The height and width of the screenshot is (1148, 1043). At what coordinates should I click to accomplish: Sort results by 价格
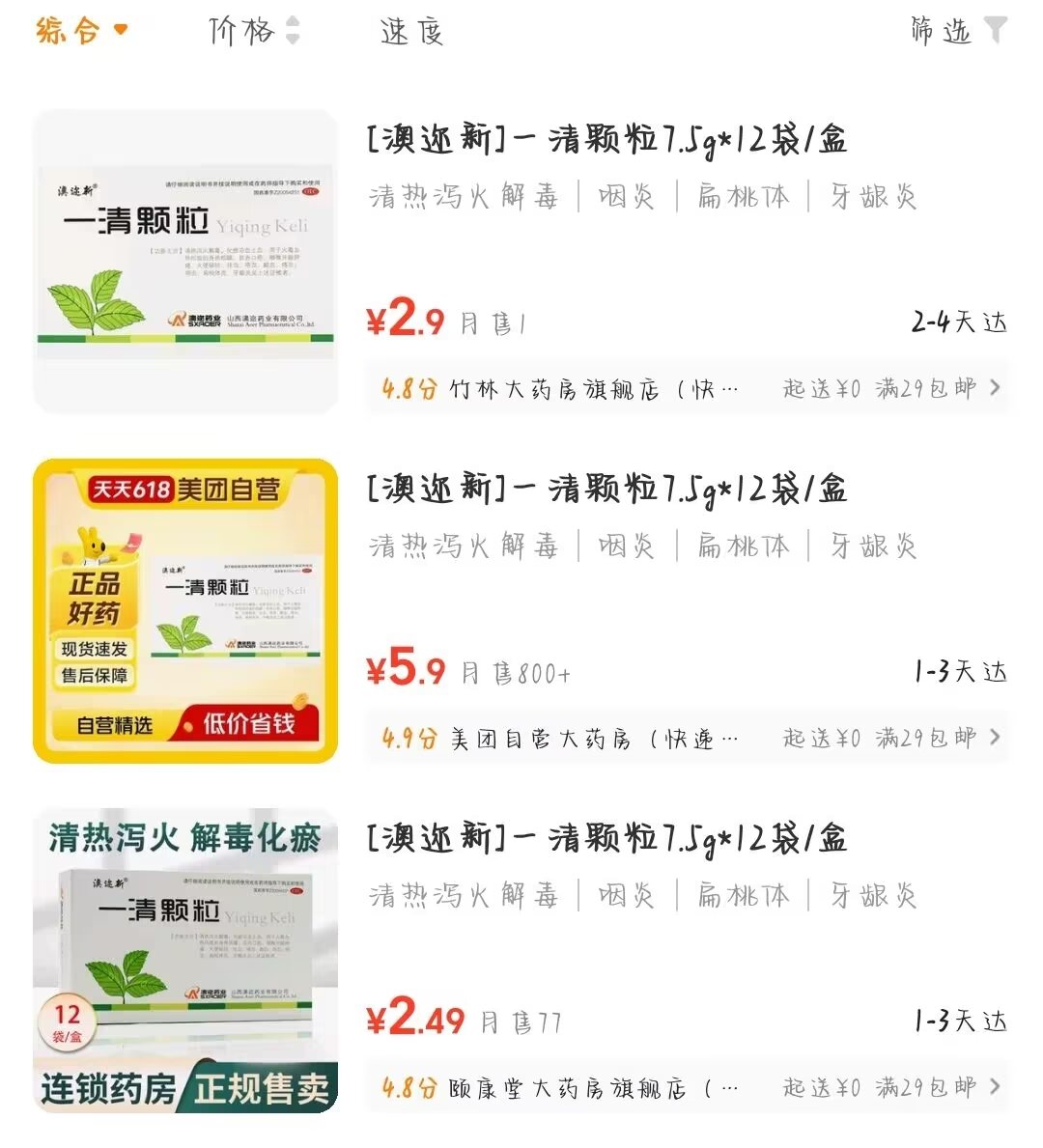click(254, 31)
